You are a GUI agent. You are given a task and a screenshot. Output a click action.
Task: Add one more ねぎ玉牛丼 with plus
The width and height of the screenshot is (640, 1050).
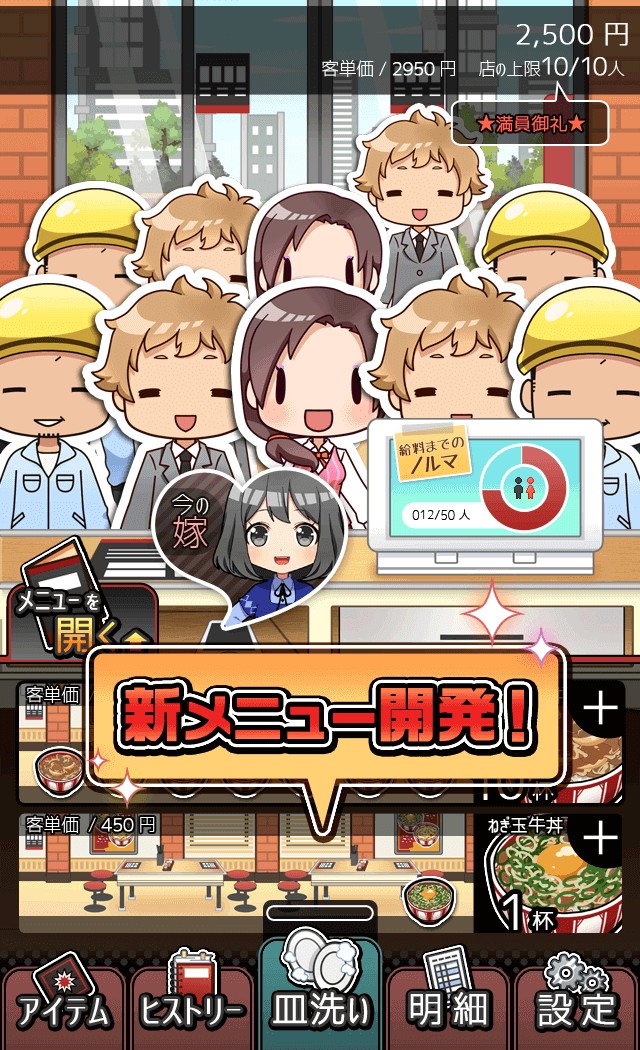coord(600,839)
